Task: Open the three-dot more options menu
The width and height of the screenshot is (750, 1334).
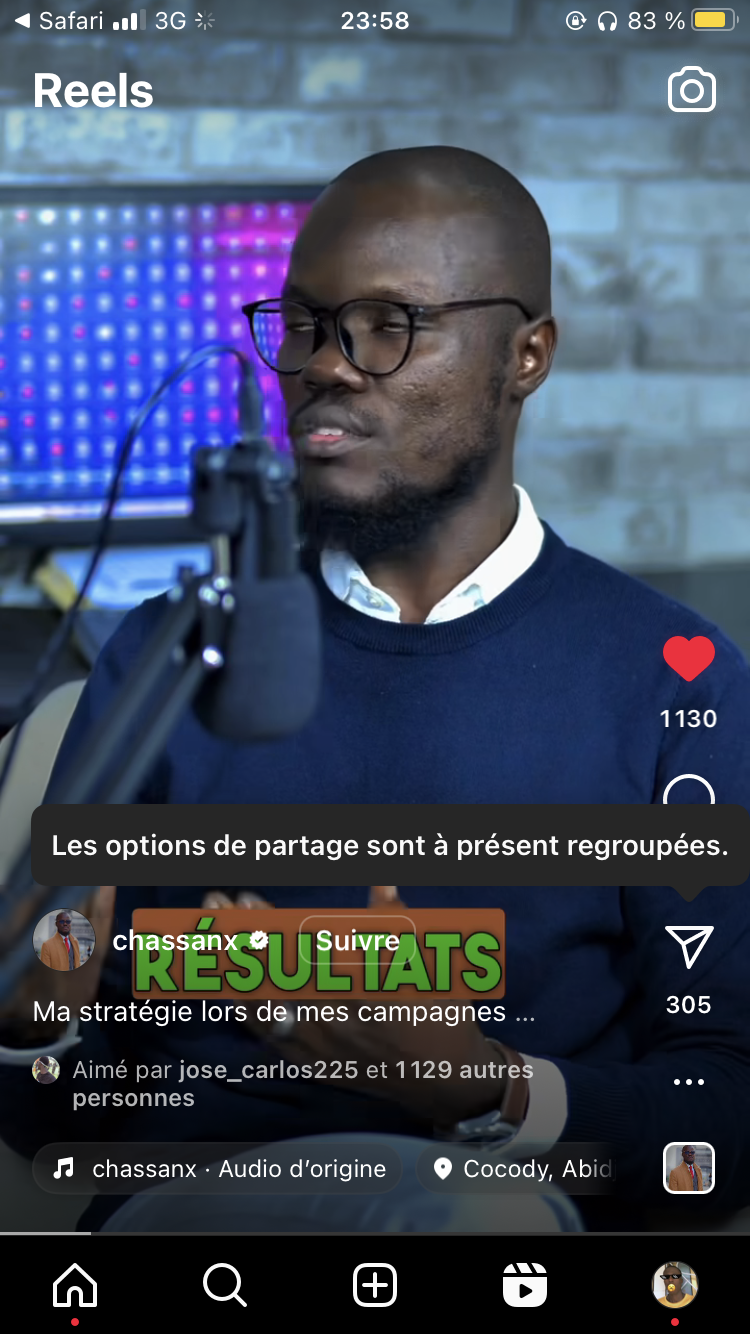Action: [689, 1082]
